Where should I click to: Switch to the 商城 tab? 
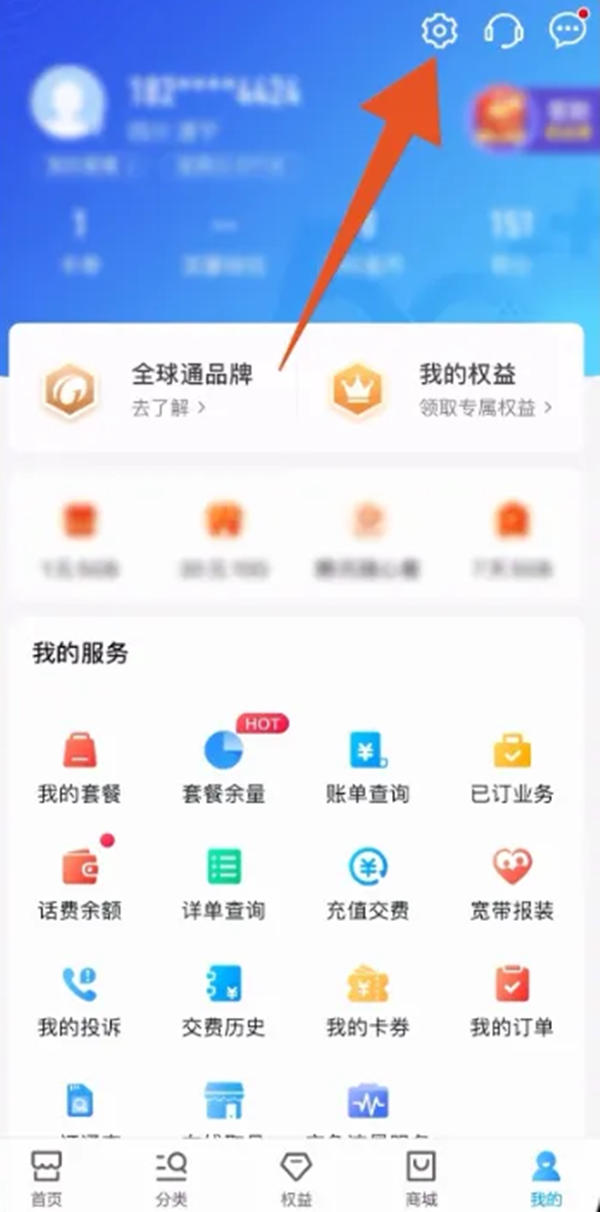click(421, 1178)
